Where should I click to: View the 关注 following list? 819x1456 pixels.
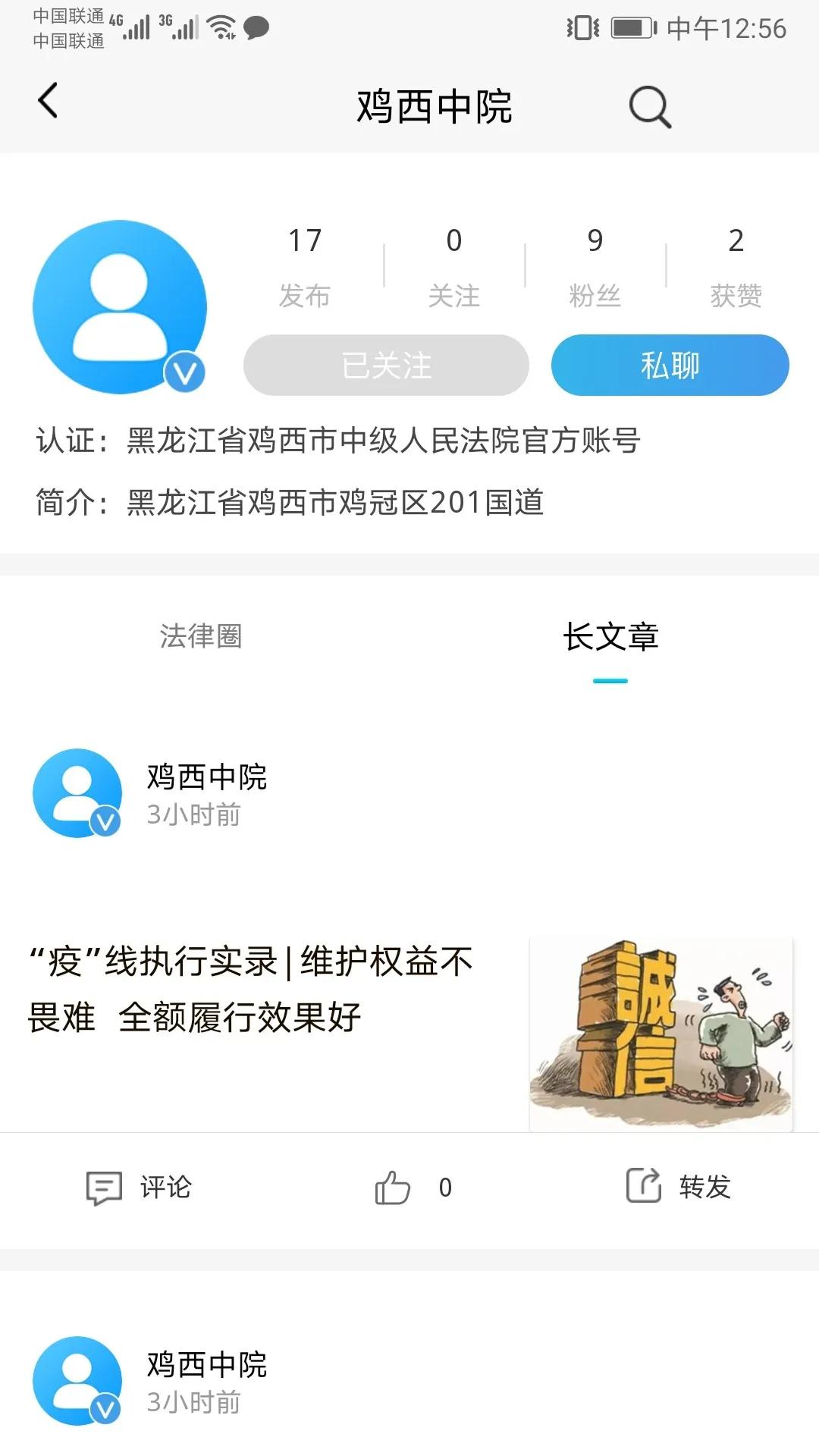(x=453, y=265)
